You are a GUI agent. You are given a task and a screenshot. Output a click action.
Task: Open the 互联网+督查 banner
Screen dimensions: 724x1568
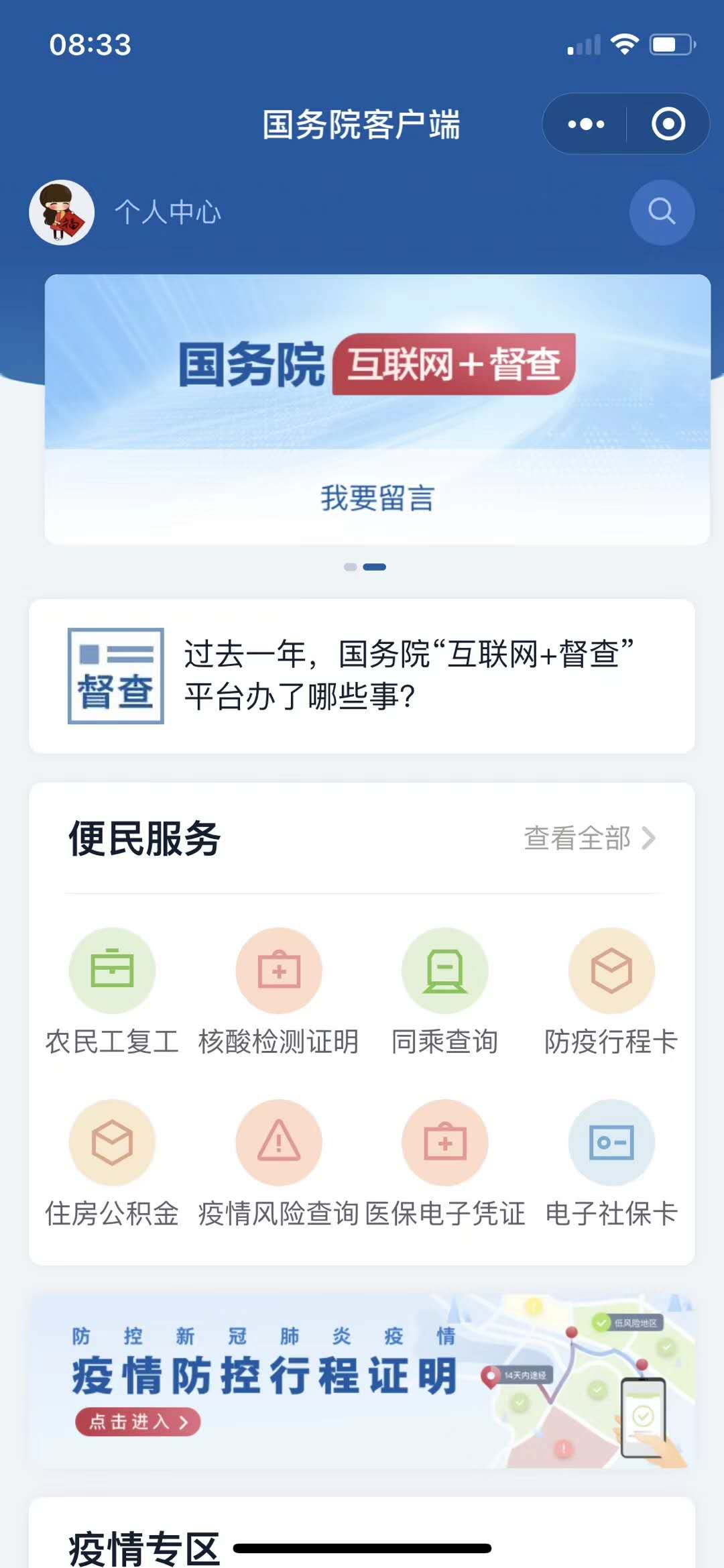[x=377, y=363]
